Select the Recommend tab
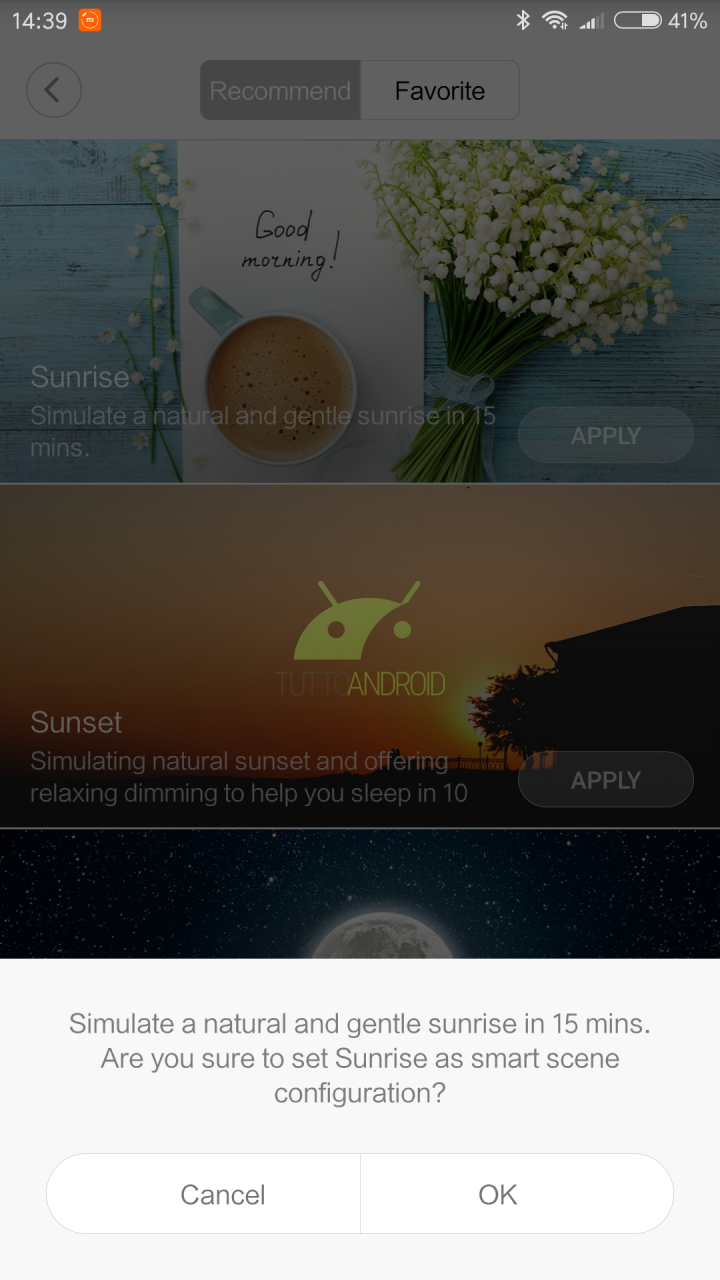This screenshot has width=720, height=1280. (280, 91)
